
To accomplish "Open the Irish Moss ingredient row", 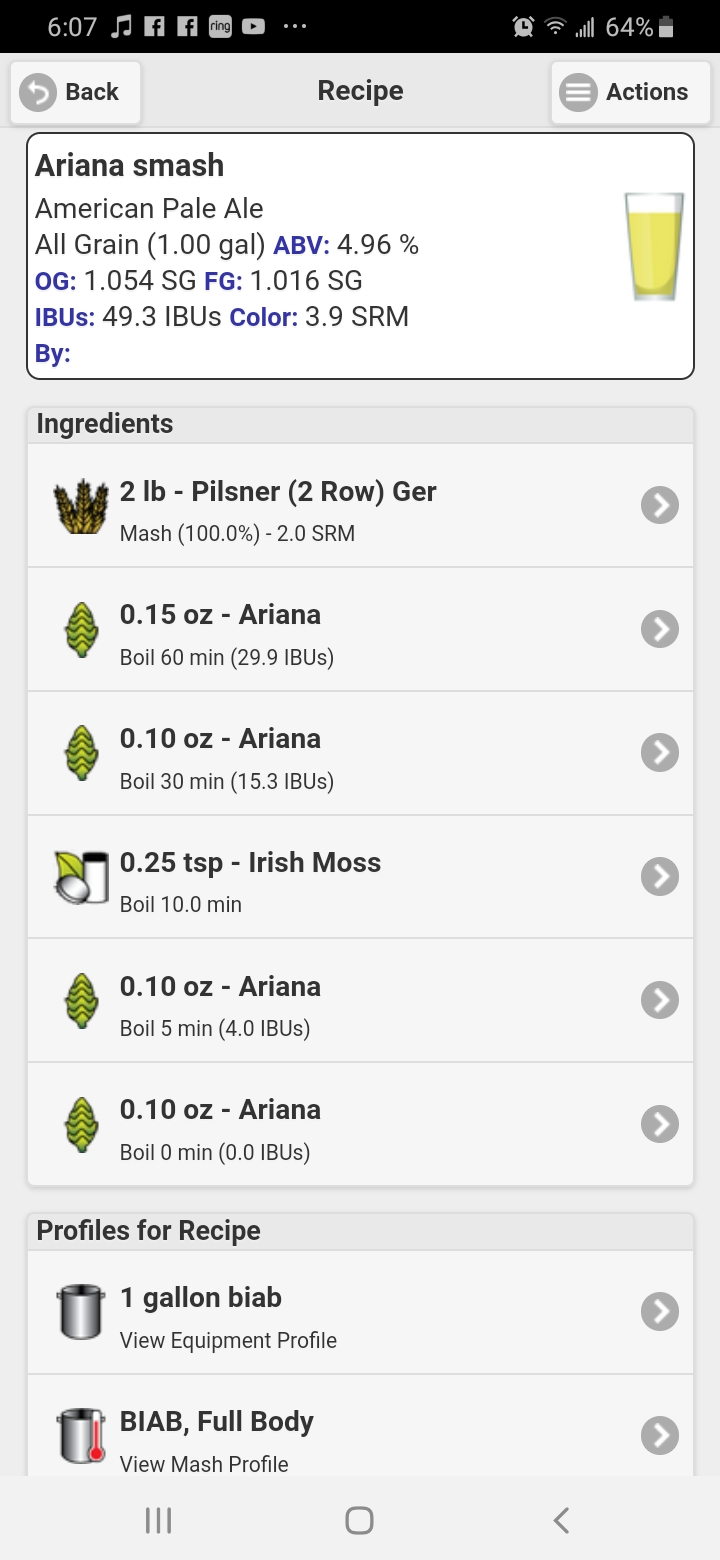I will pos(360,877).
